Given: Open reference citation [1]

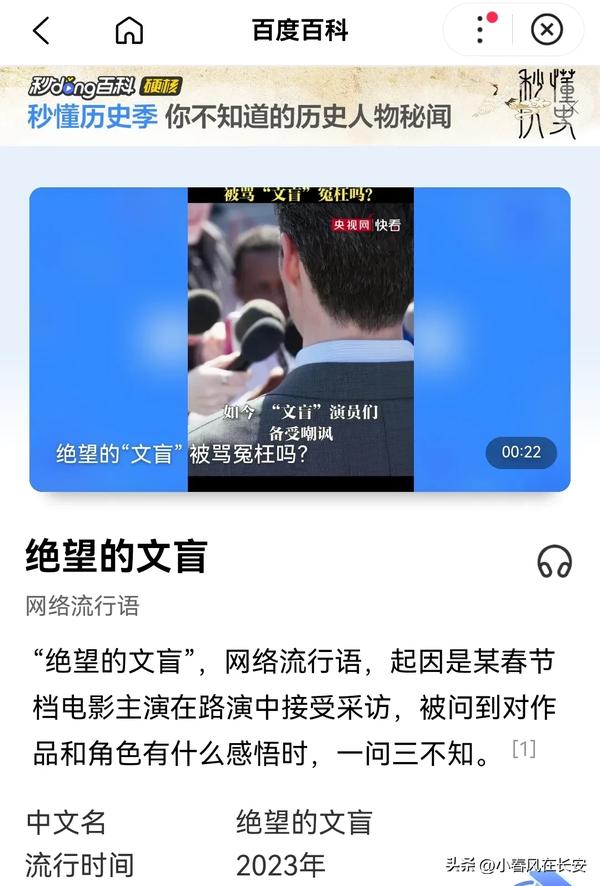Looking at the screenshot, I should tap(523, 749).
